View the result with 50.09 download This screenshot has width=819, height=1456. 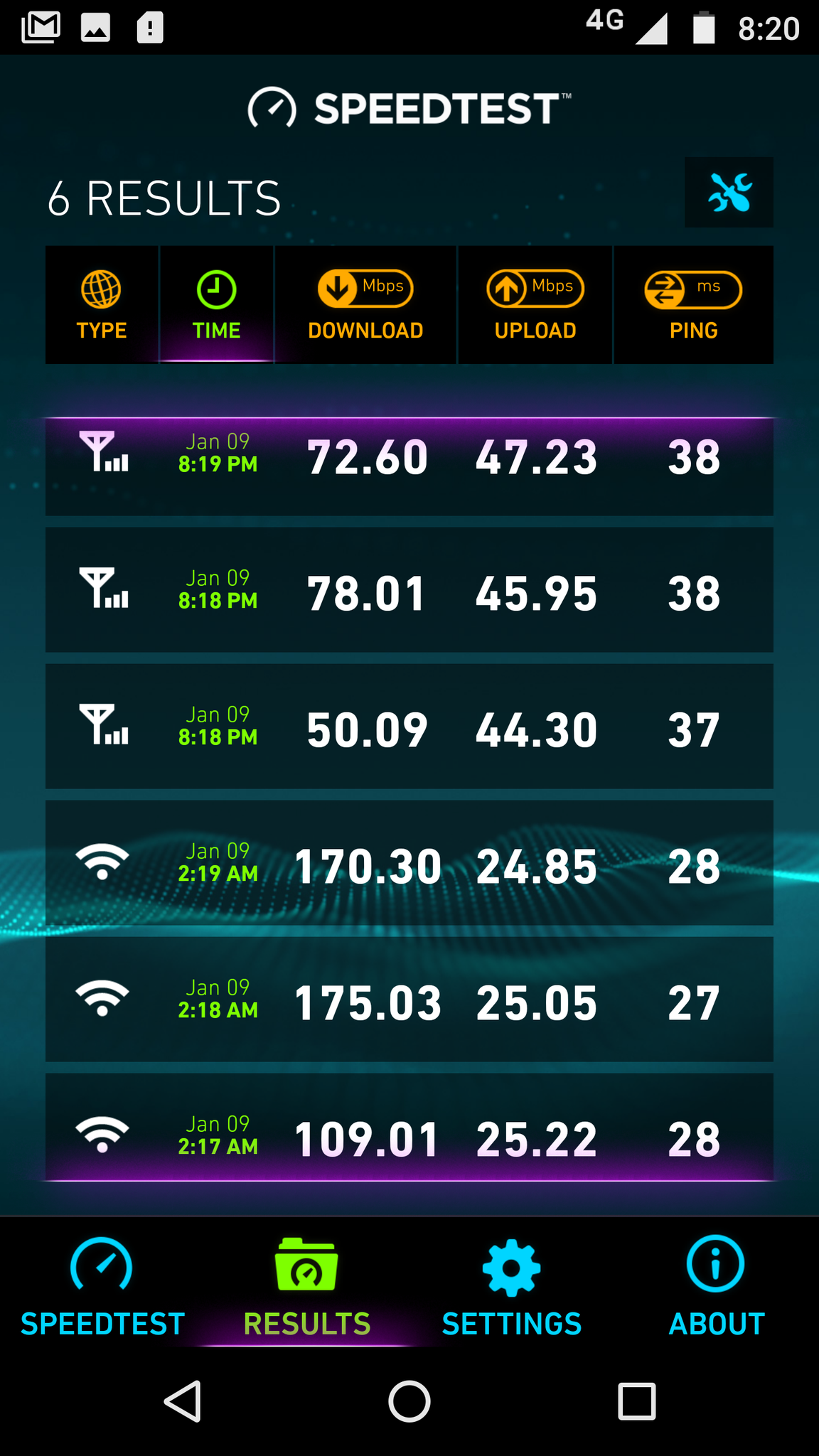point(409,727)
